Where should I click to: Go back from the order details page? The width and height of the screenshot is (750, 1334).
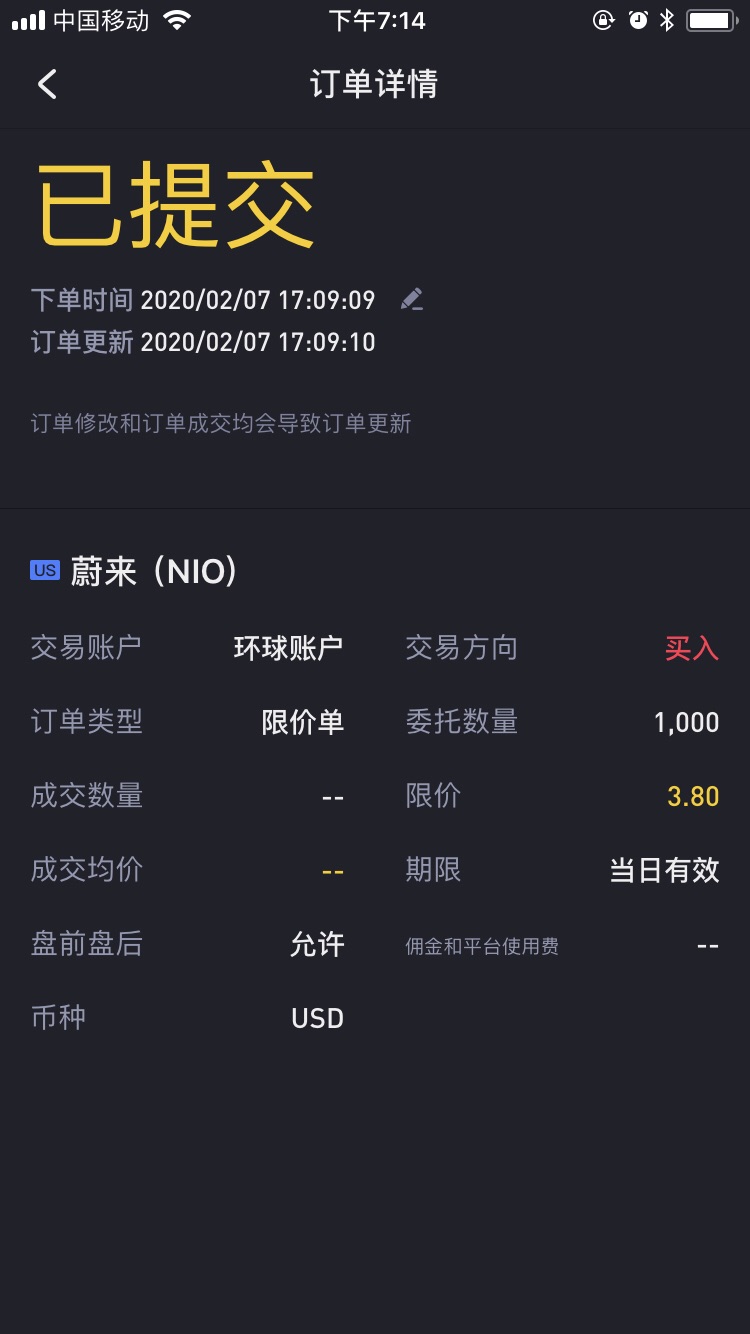[47, 84]
